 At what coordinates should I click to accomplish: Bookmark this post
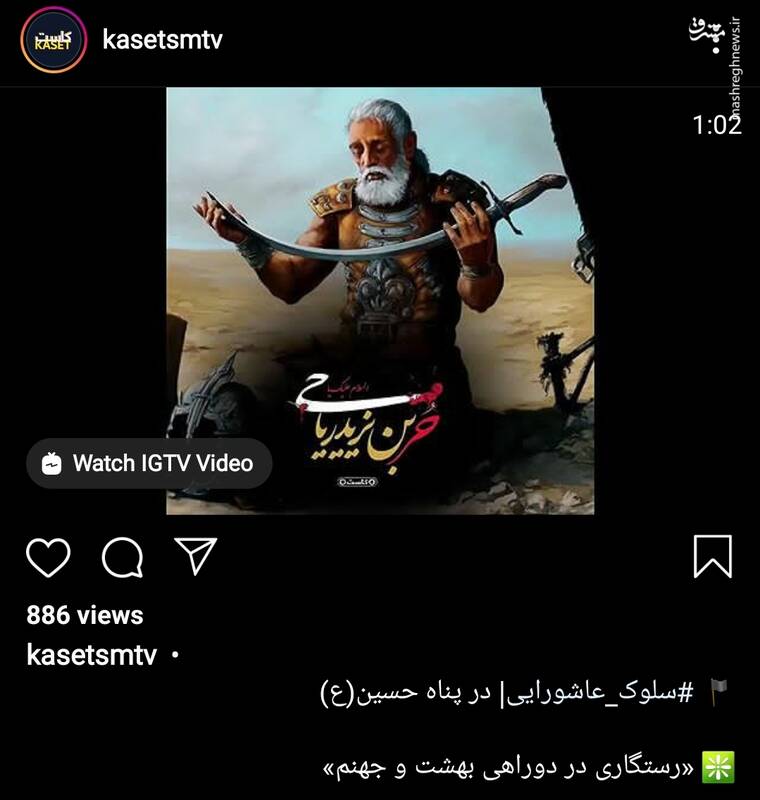point(712,557)
